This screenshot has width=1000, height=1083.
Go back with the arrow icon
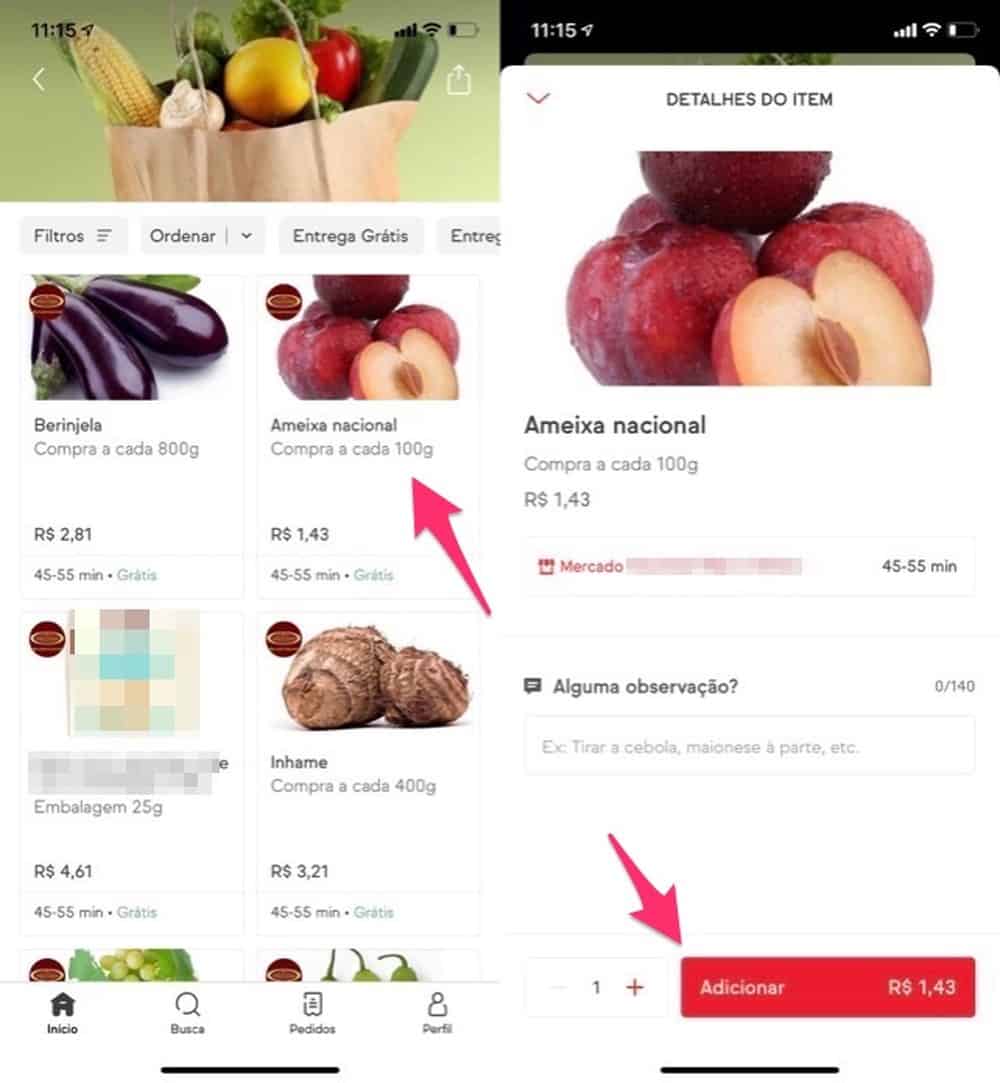tap(39, 80)
